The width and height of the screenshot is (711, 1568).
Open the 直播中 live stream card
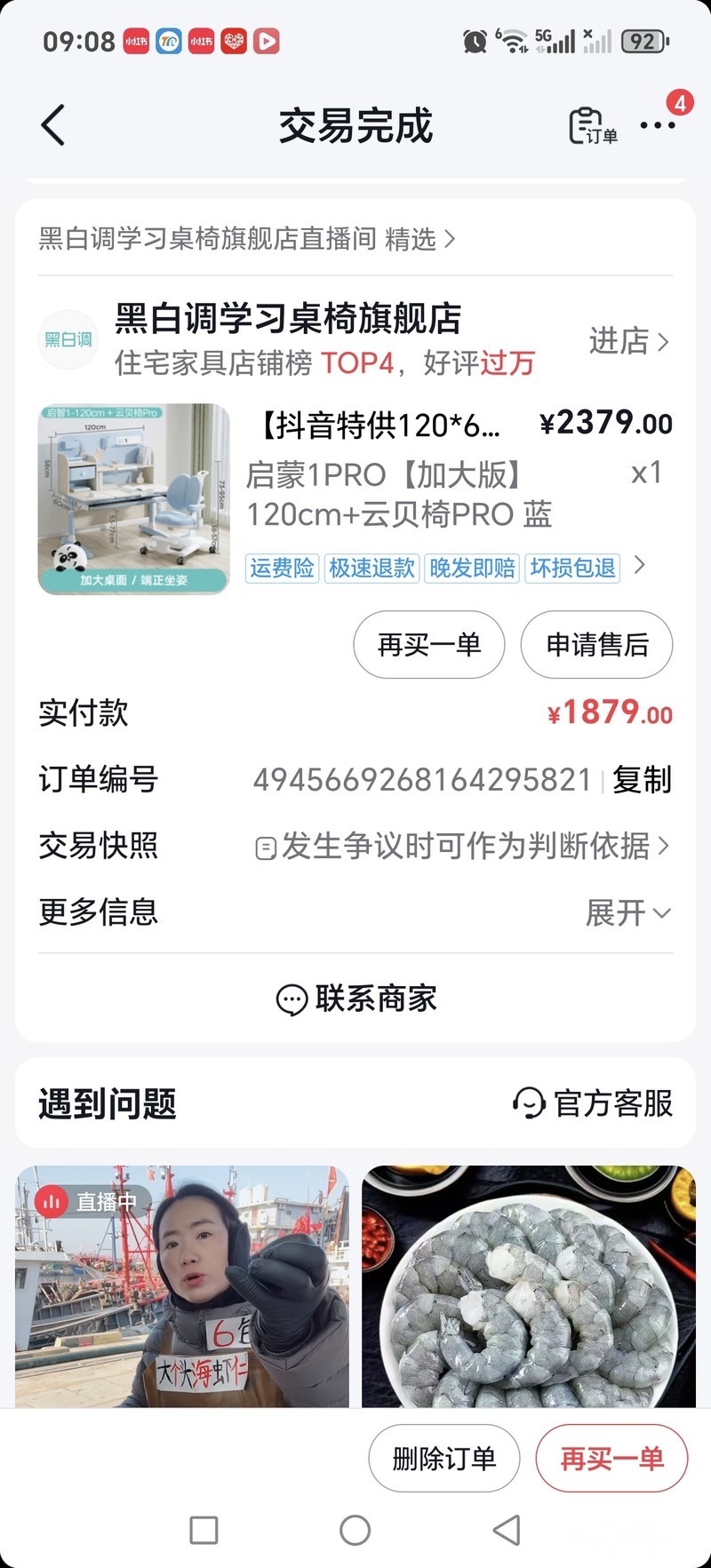pyautogui.click(x=182, y=1285)
